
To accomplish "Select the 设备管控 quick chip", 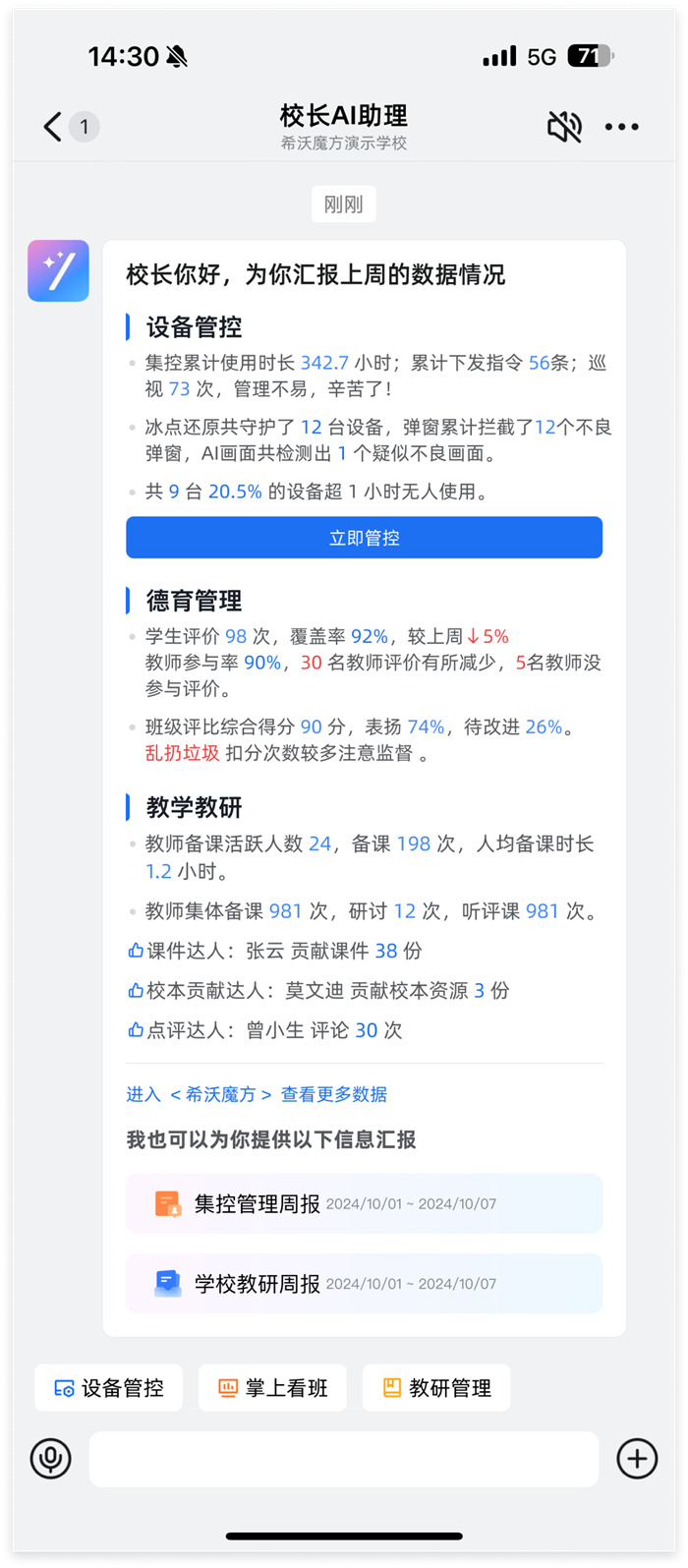I will (x=108, y=1388).
